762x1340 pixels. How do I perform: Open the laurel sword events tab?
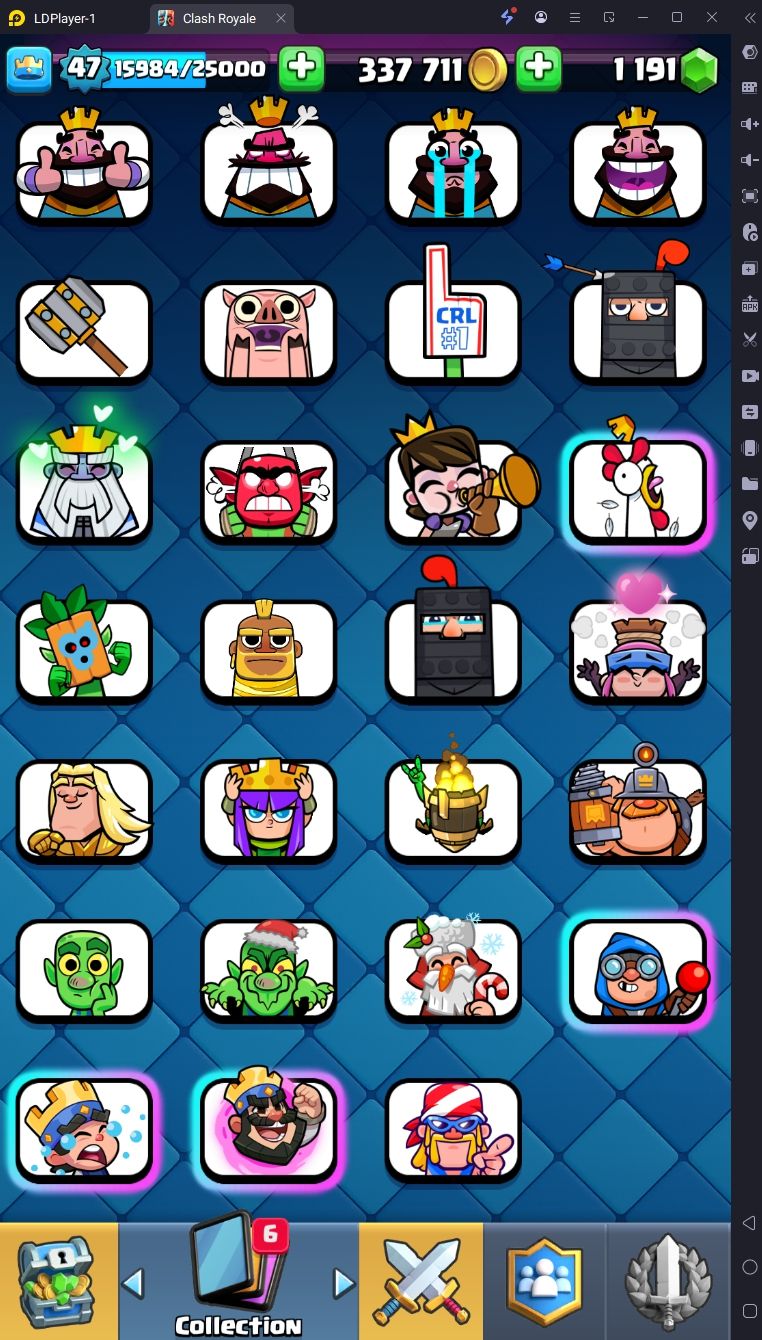668,1282
